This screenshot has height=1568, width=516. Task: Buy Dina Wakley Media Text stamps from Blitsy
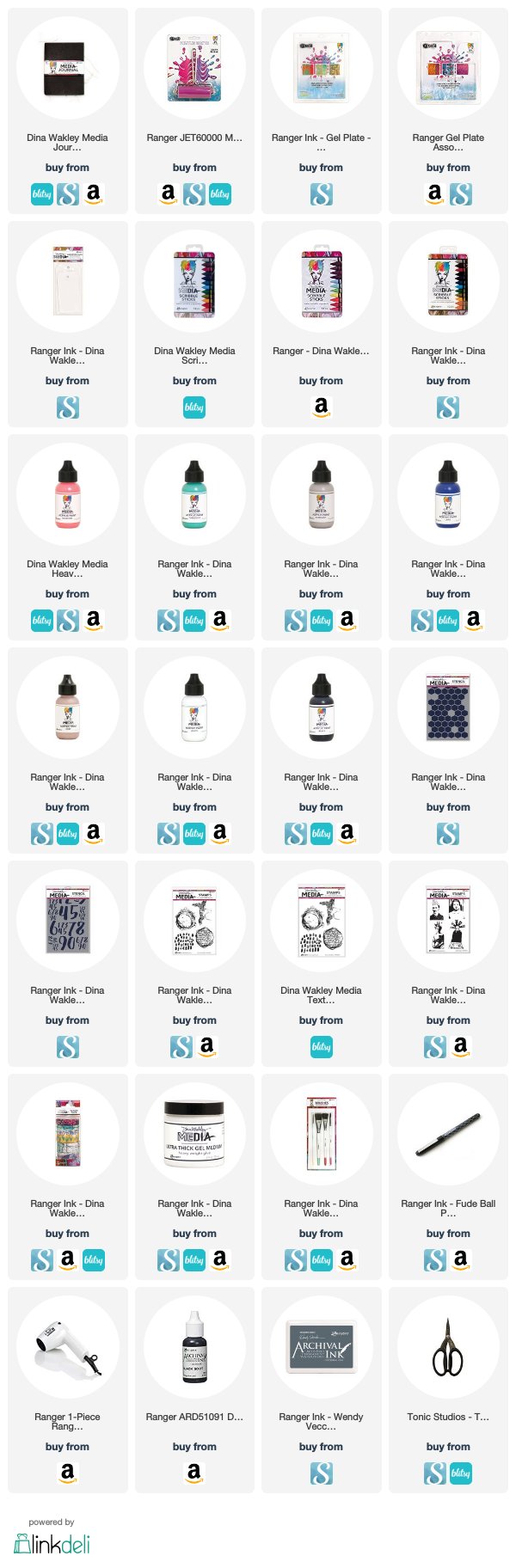point(321,1047)
